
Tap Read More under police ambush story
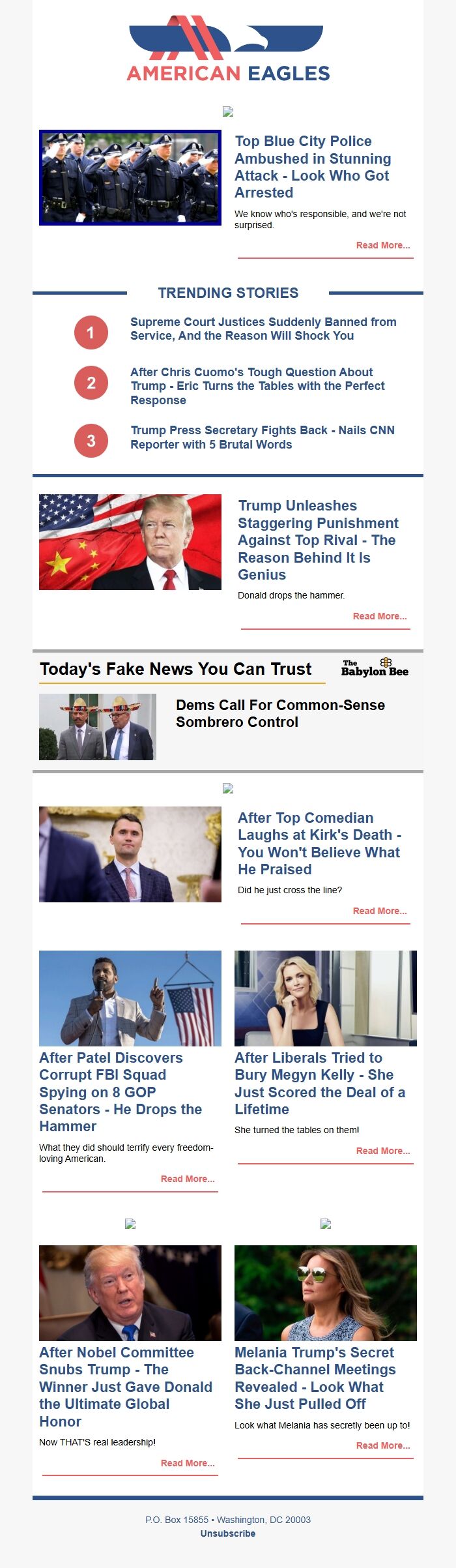pos(382,245)
